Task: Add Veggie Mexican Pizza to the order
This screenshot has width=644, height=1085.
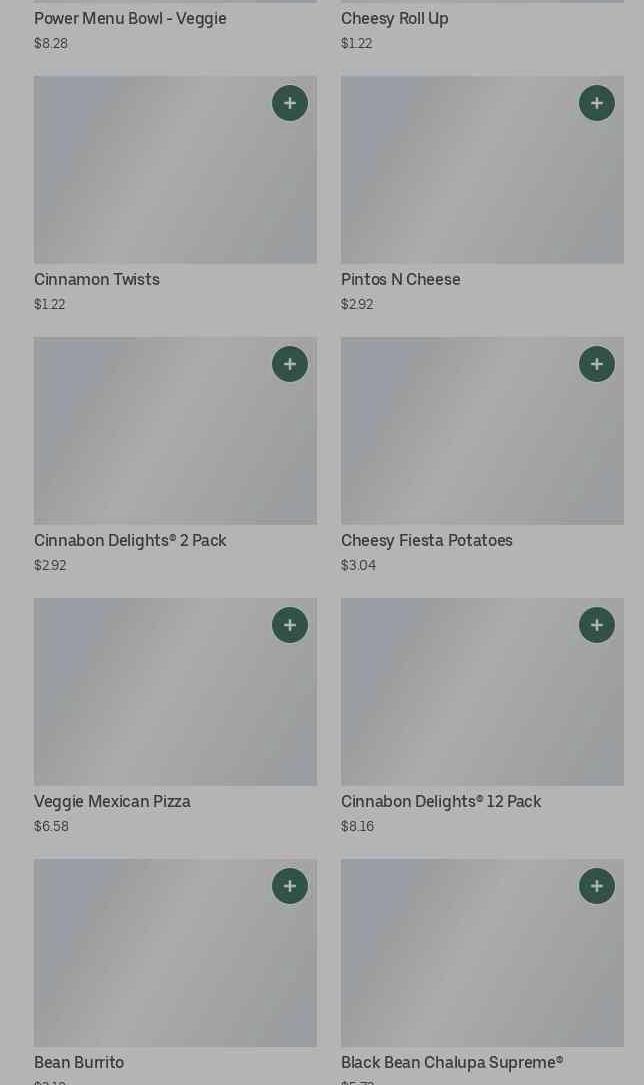Action: pos(290,625)
